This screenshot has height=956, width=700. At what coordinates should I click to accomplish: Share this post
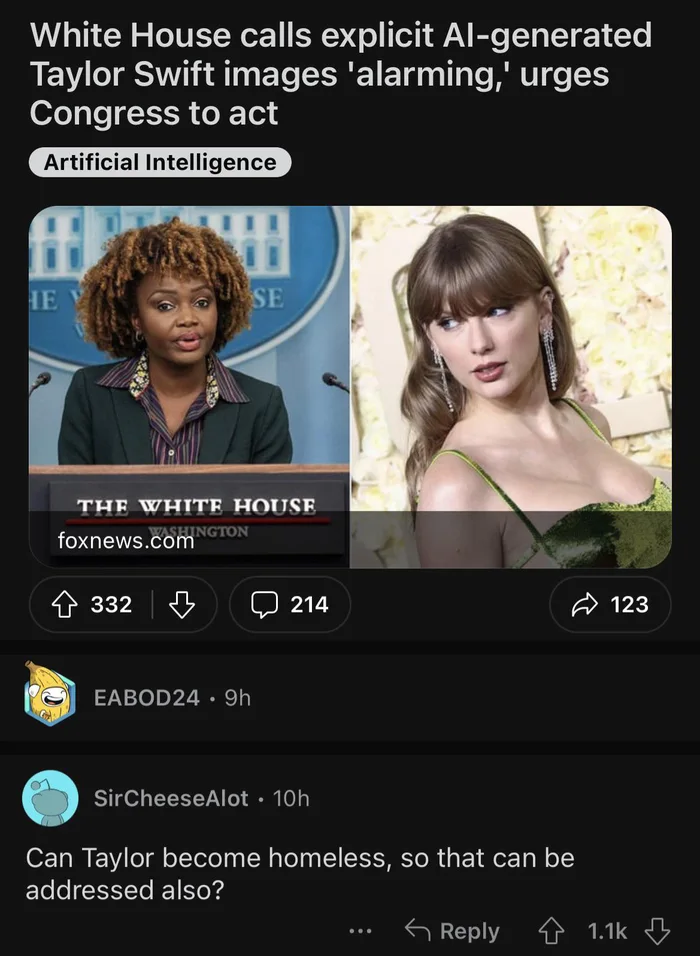point(609,604)
